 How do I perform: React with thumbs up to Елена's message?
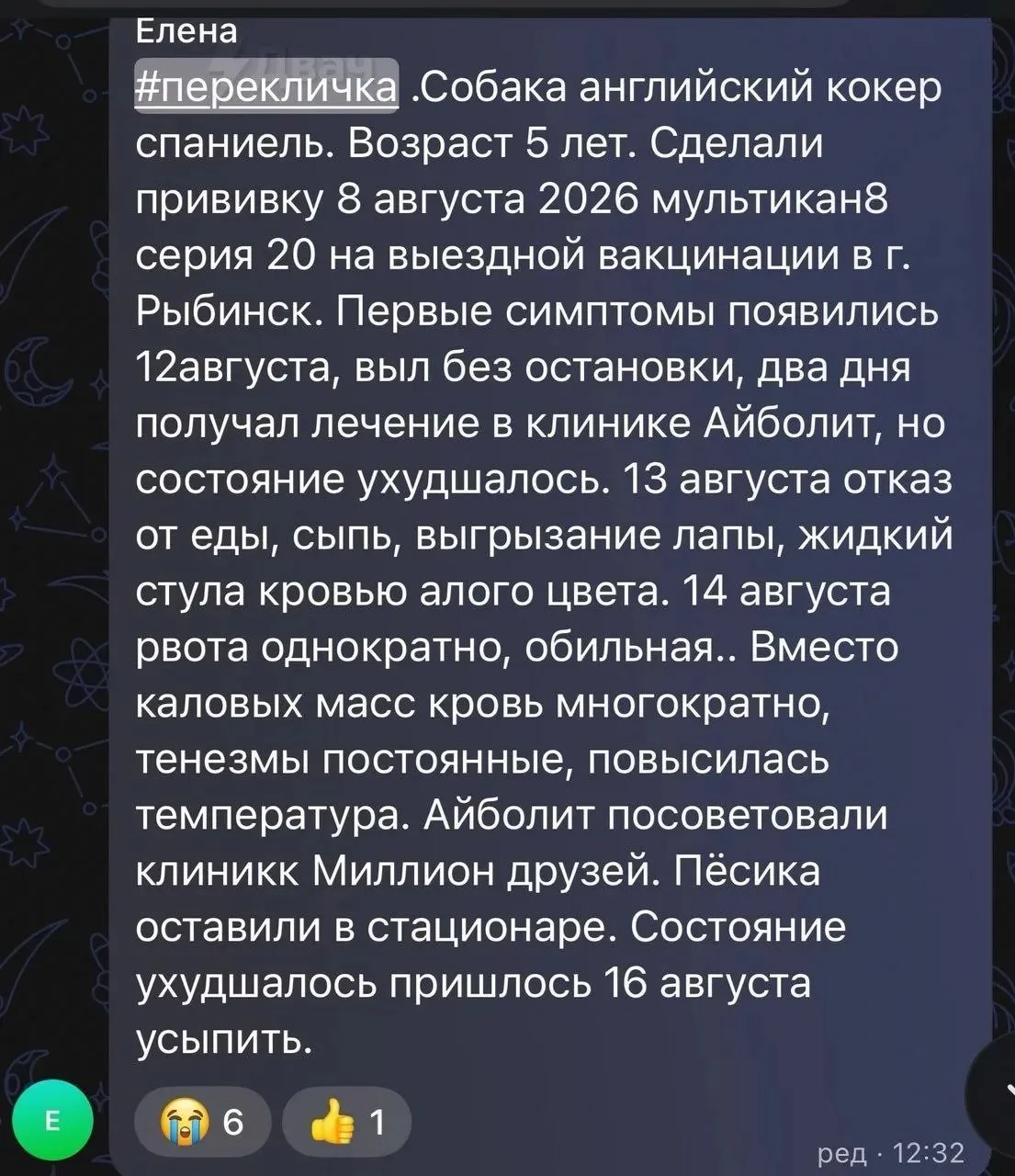[x=346, y=1121]
